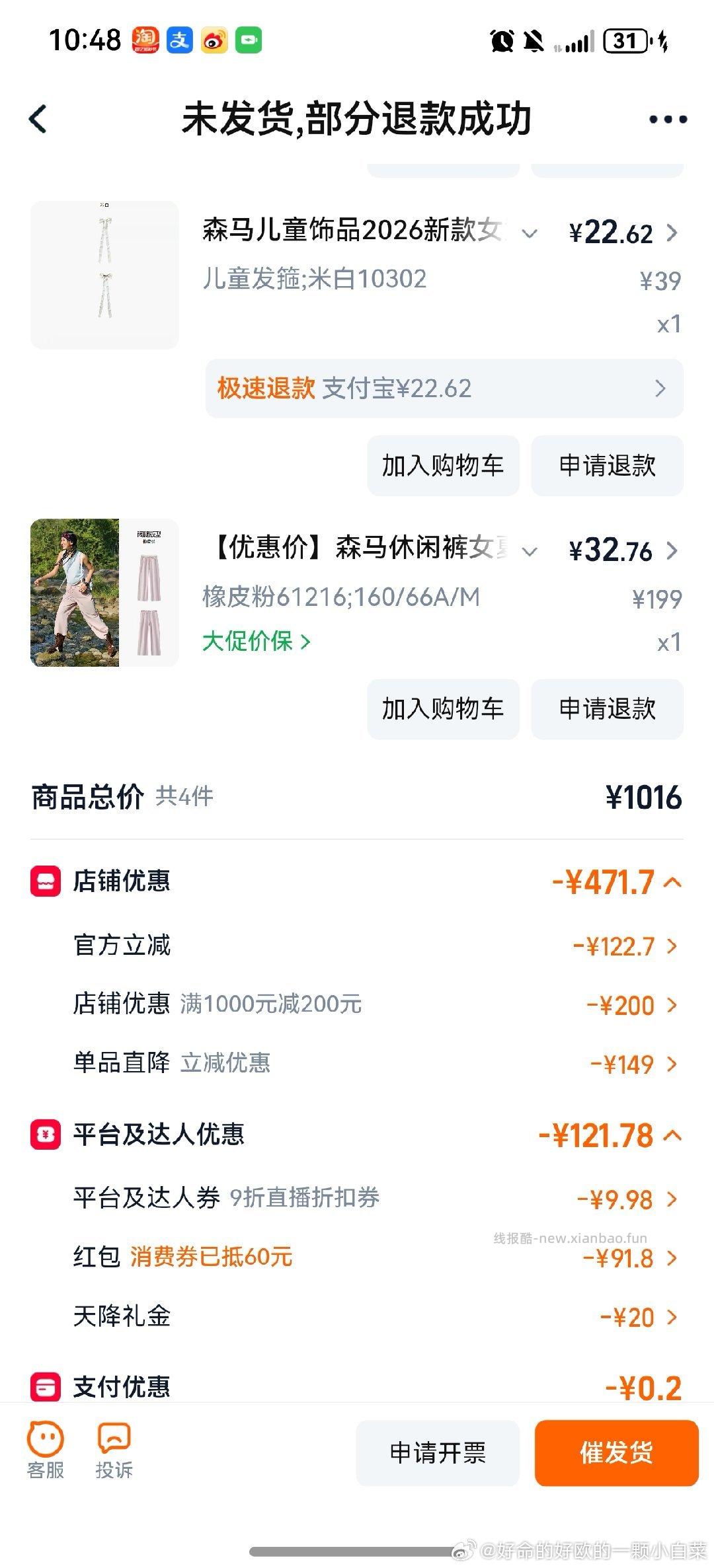Open the 大促价保 price protection link

[x=256, y=641]
